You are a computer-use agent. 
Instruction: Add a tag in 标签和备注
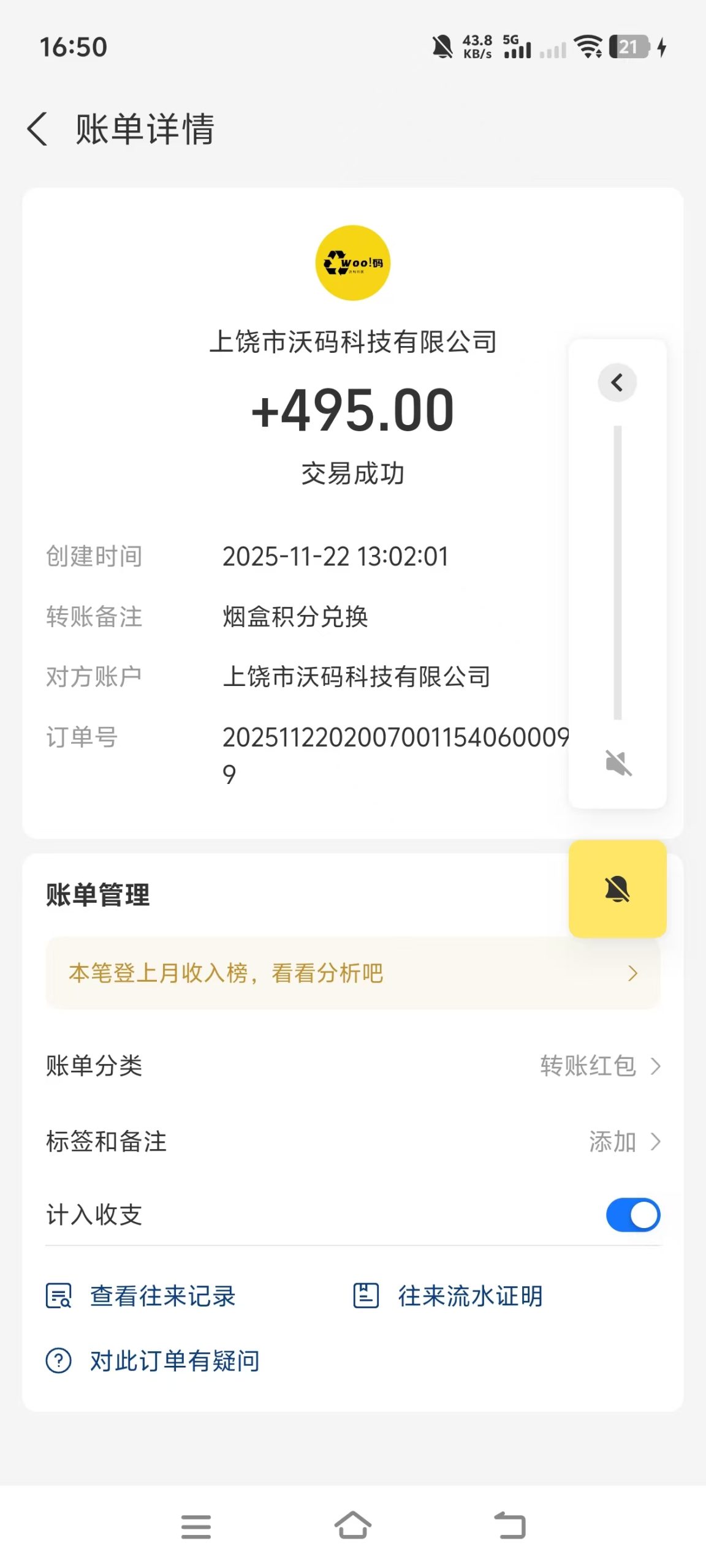pos(624,1142)
